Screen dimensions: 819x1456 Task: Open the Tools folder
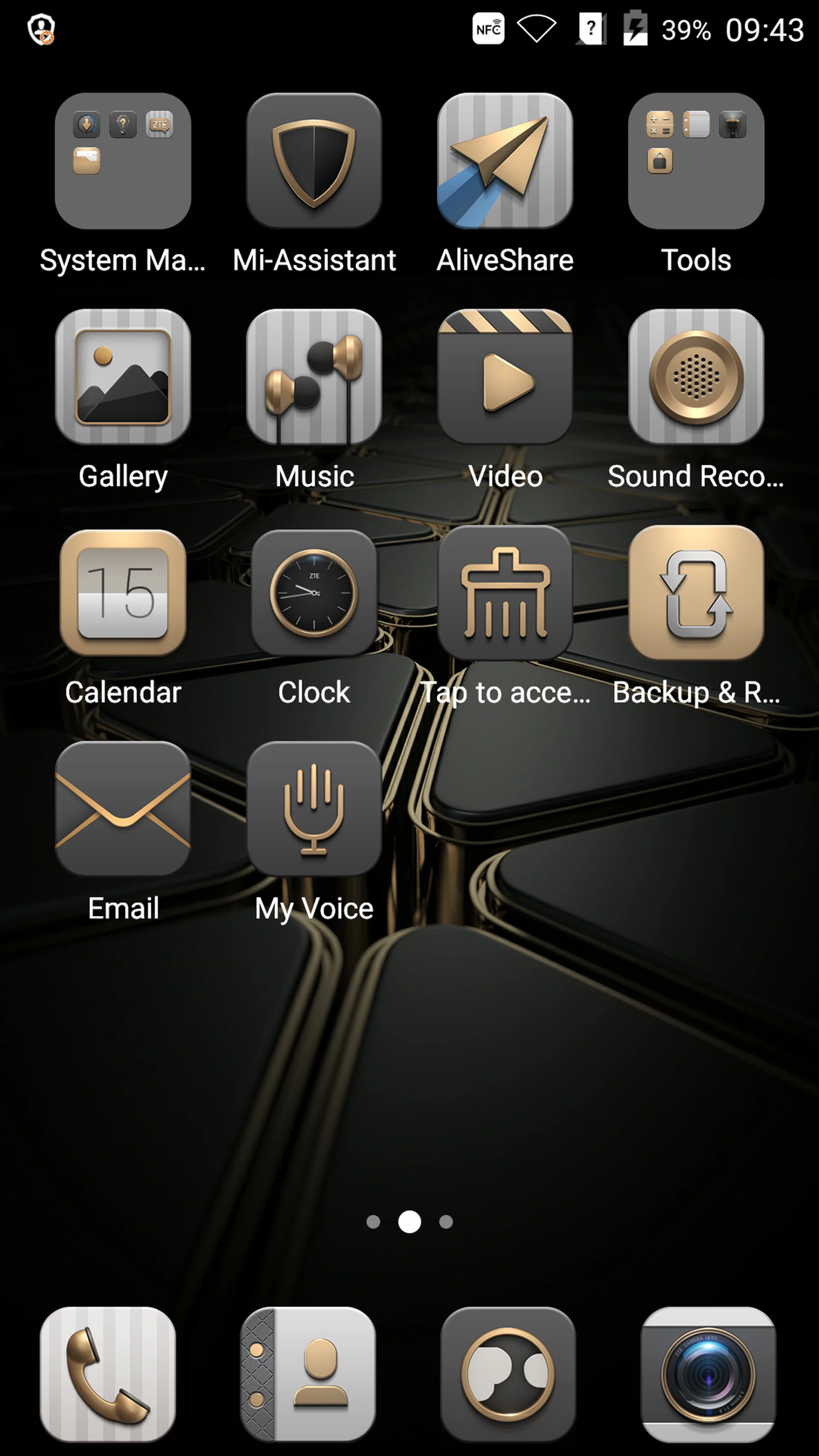[696, 161]
